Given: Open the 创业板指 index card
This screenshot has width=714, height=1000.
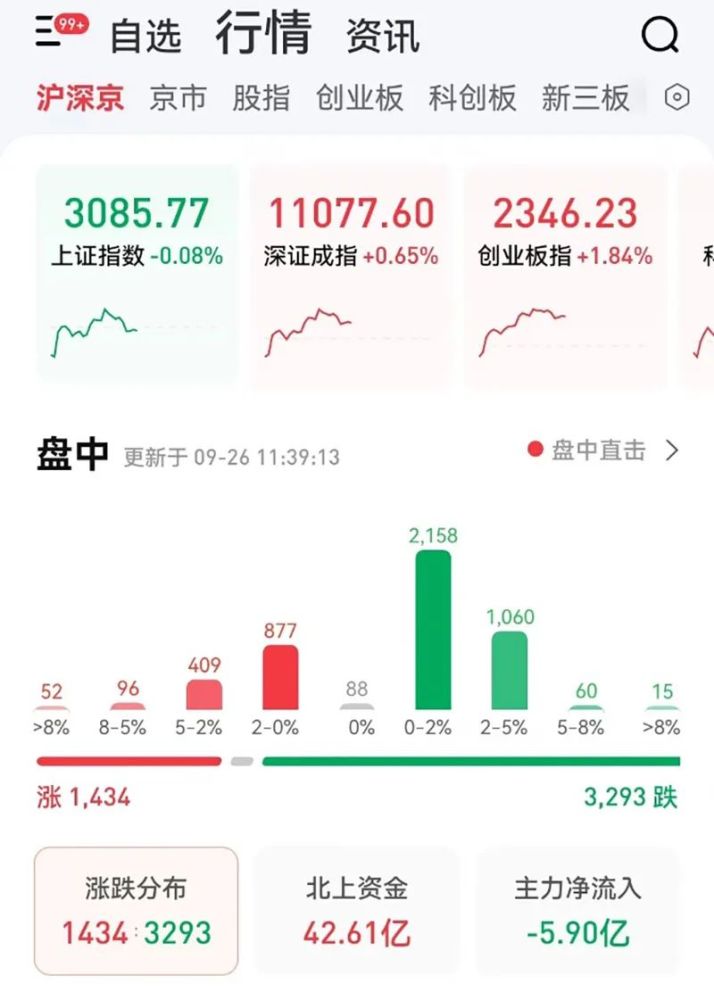Looking at the screenshot, I should click(565, 274).
